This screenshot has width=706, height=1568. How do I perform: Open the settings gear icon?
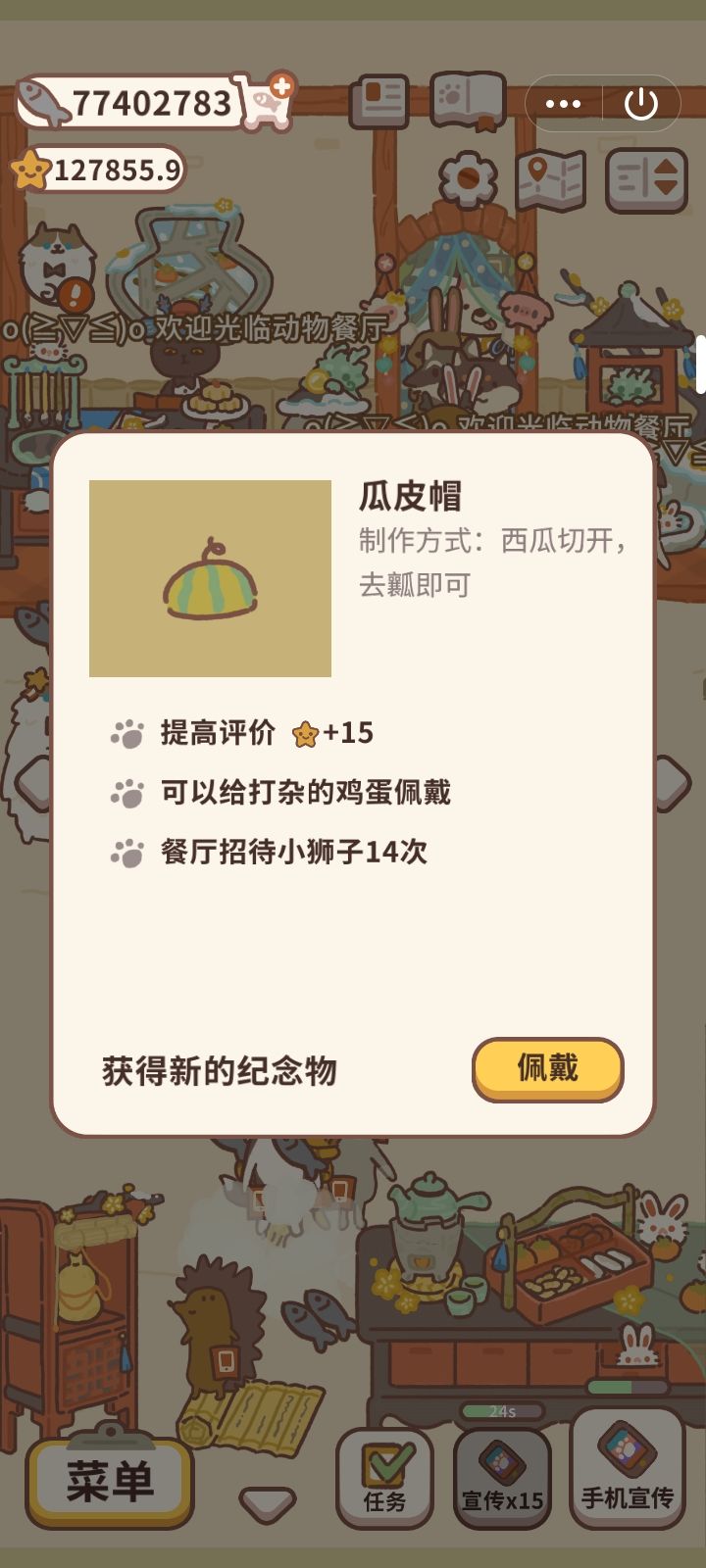click(461, 177)
